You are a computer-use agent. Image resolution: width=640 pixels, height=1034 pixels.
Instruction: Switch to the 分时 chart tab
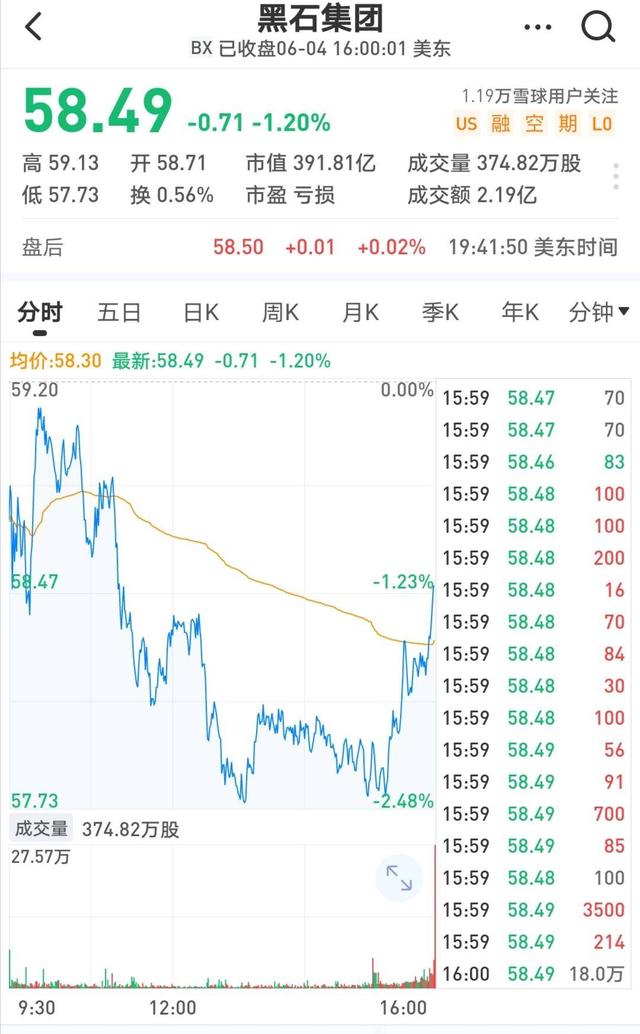tap(40, 313)
